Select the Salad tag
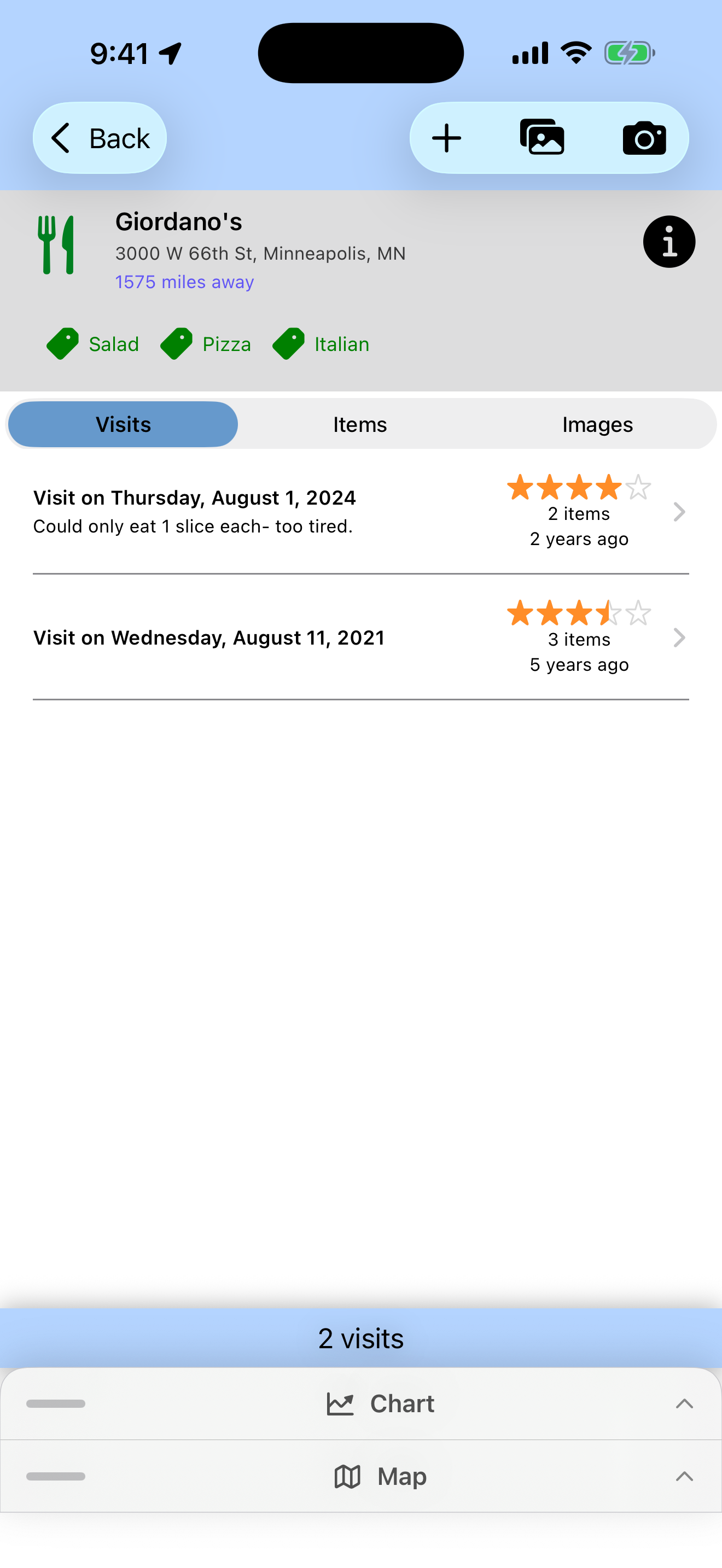722x1568 pixels. pos(93,344)
